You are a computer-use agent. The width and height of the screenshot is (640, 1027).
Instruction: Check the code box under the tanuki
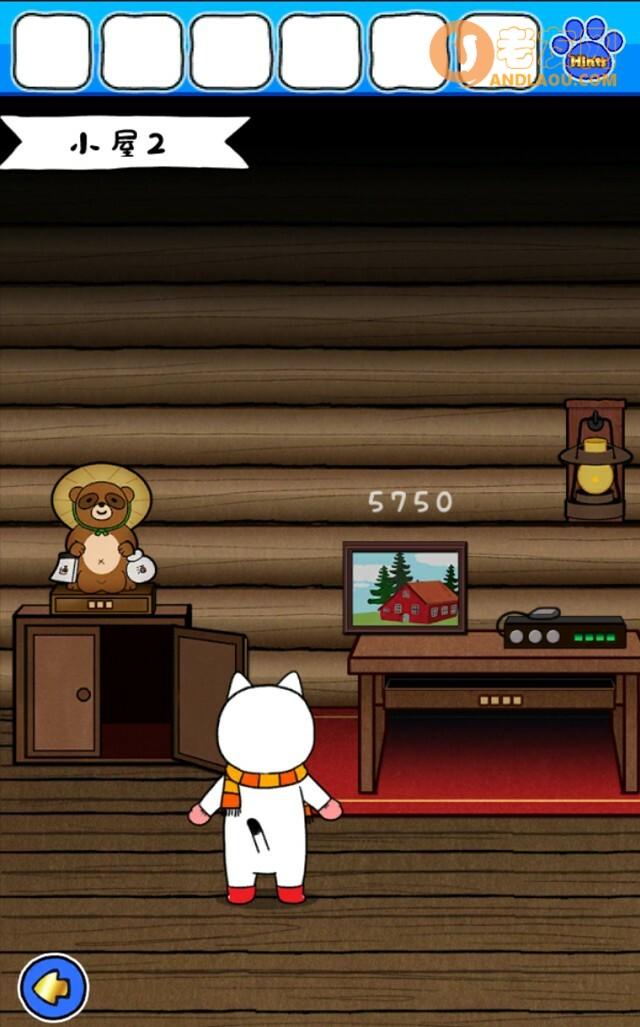pyautogui.click(x=102, y=603)
